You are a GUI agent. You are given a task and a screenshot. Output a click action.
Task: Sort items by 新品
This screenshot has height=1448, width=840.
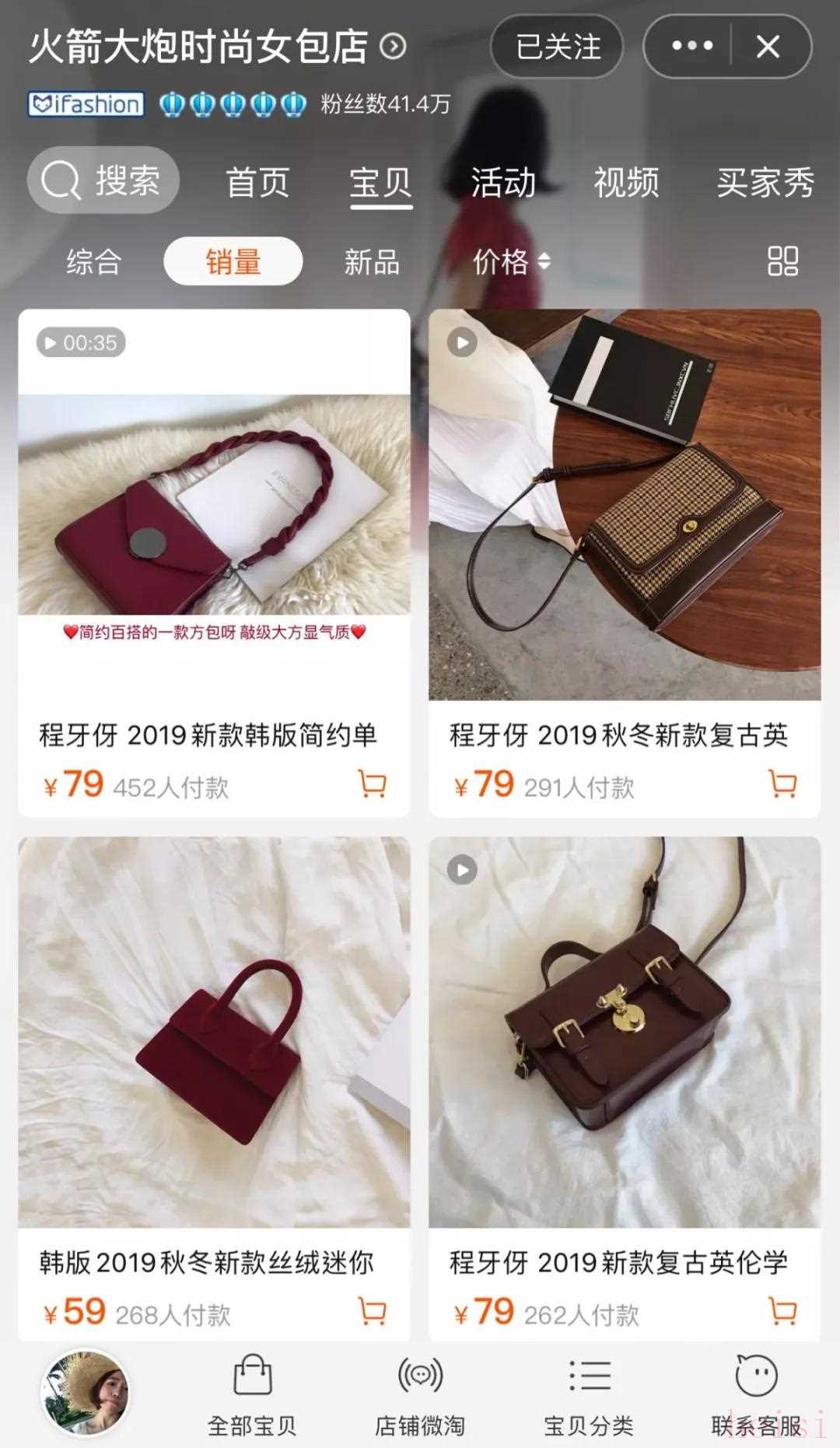pos(372,261)
